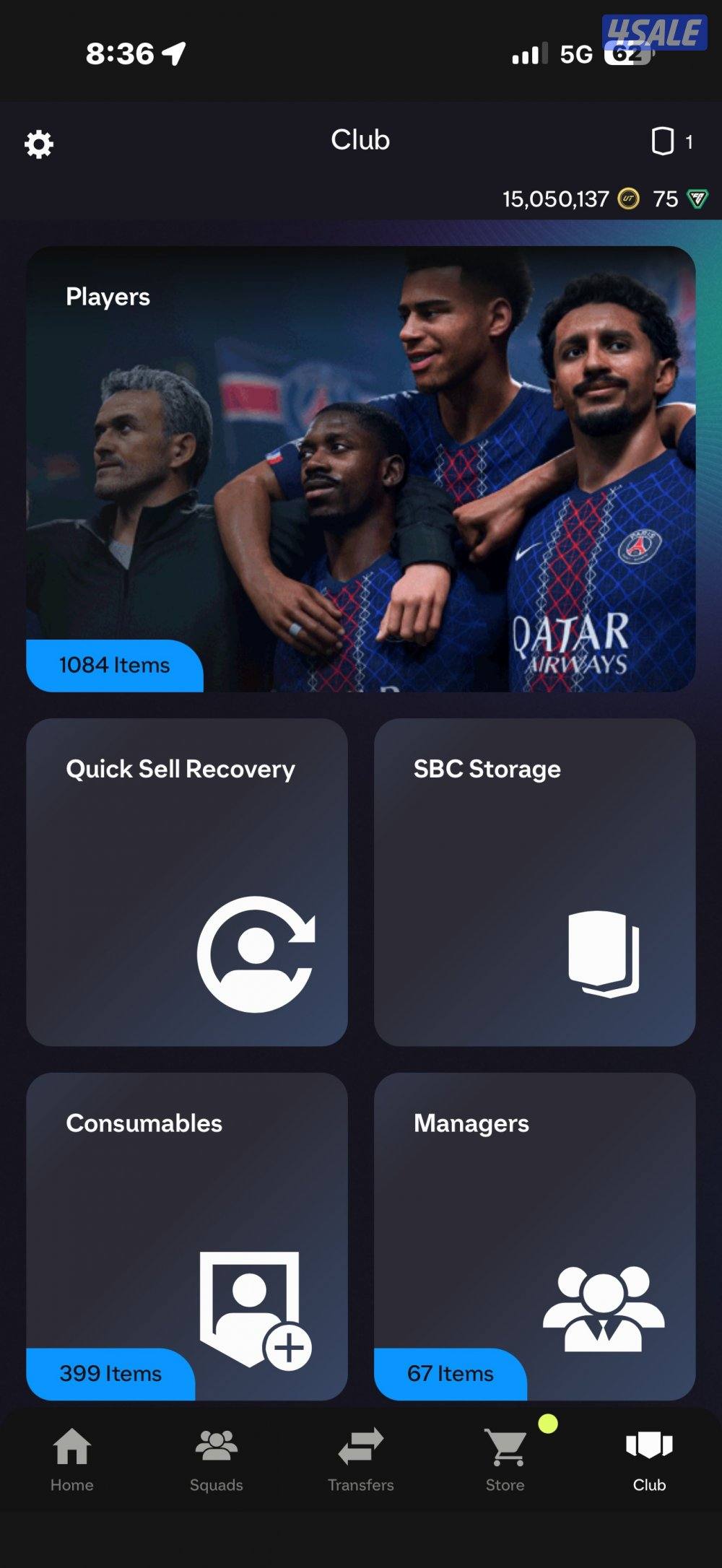722x1568 pixels.
Task: Open Quick Sell Recovery
Action: point(187,881)
